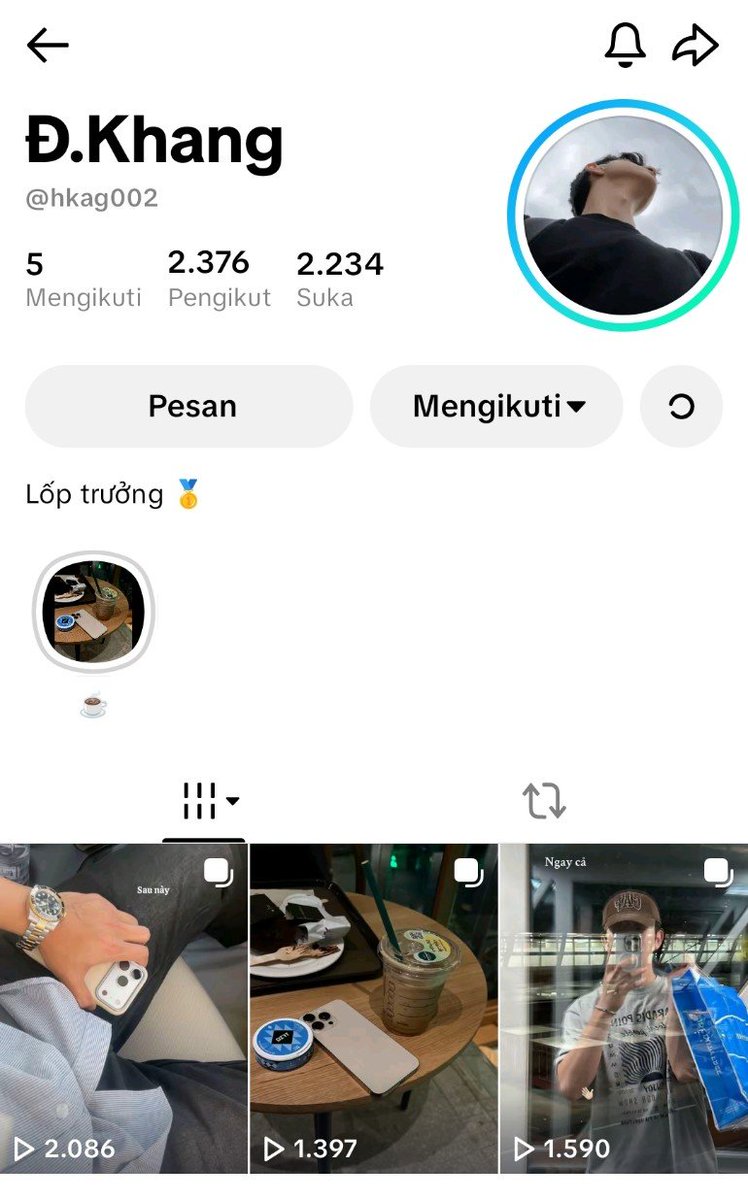View the profile picture story
This screenshot has width=748, height=1200.
point(623,214)
